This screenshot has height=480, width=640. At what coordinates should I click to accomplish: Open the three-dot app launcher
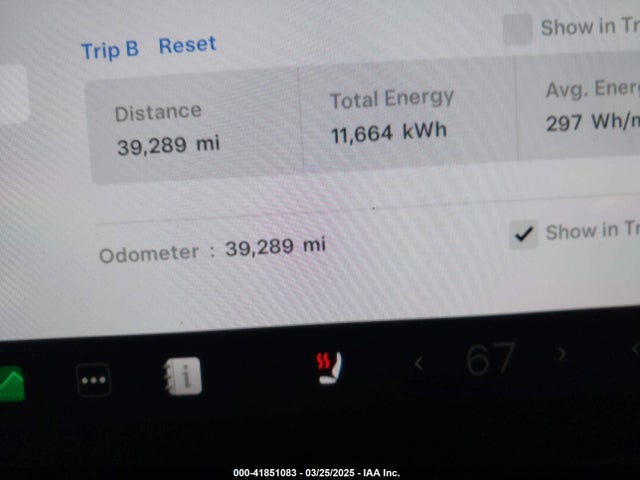tap(93, 379)
